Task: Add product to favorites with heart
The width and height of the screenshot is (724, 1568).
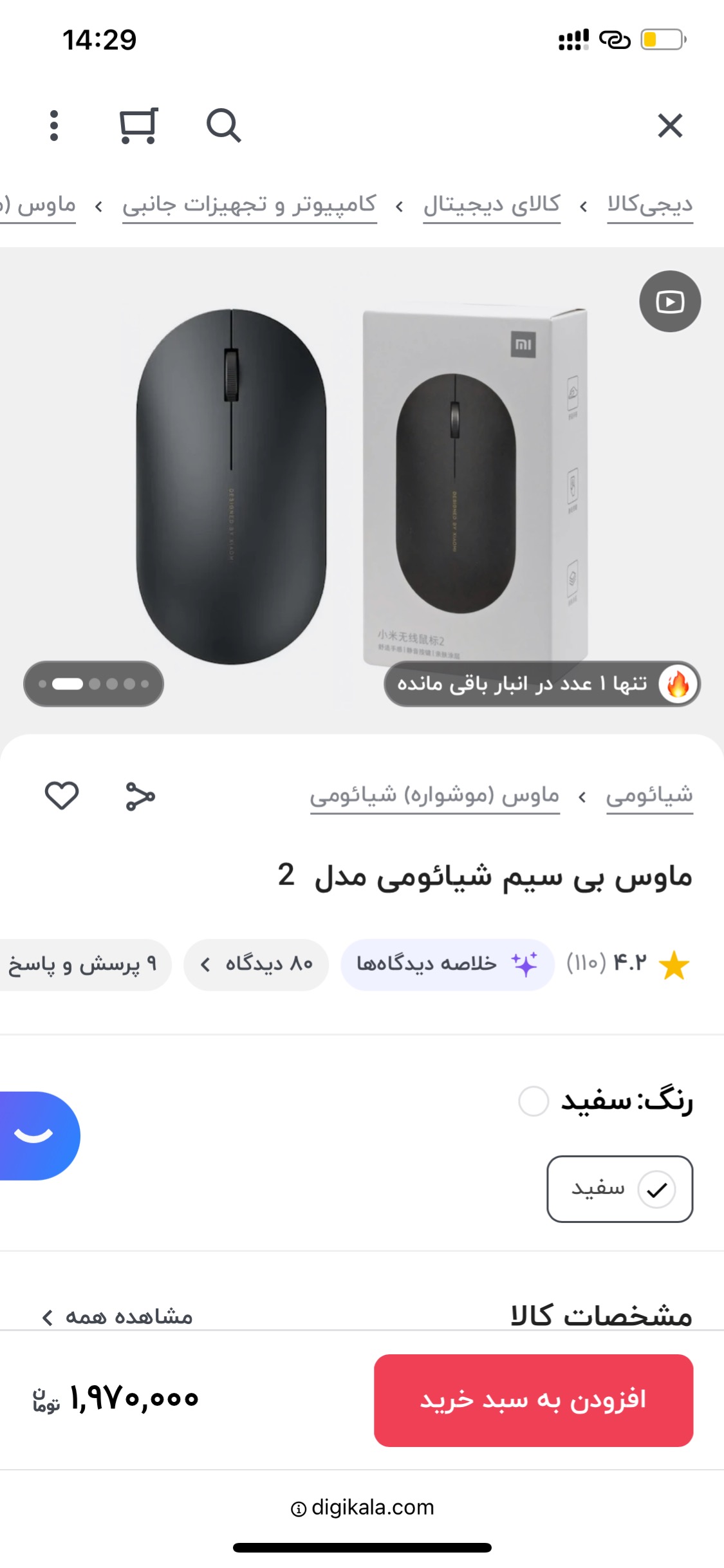Action: 62,796
